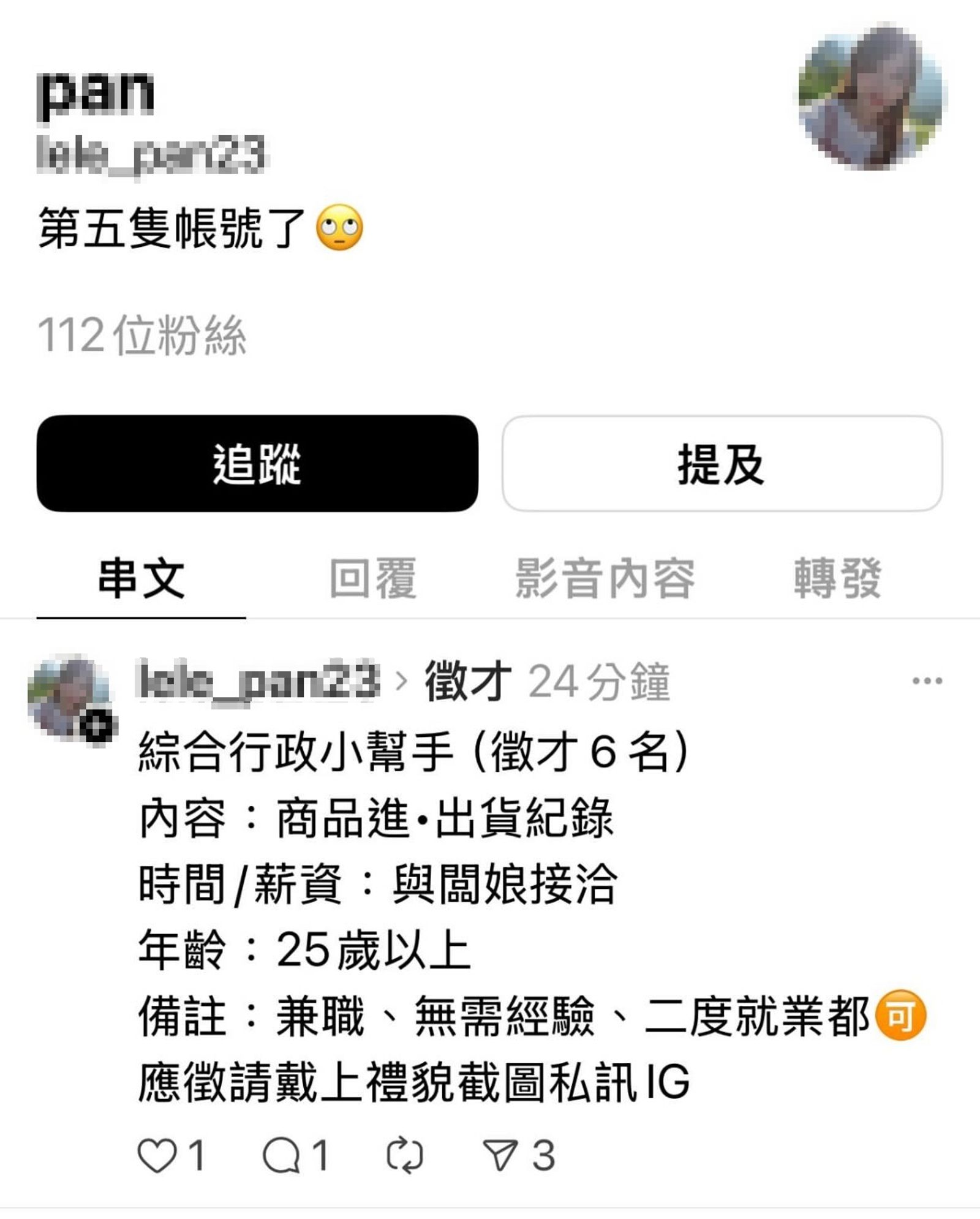Like the 徵才 post
Viewport: 980px width, 1219px height.
[x=157, y=1155]
